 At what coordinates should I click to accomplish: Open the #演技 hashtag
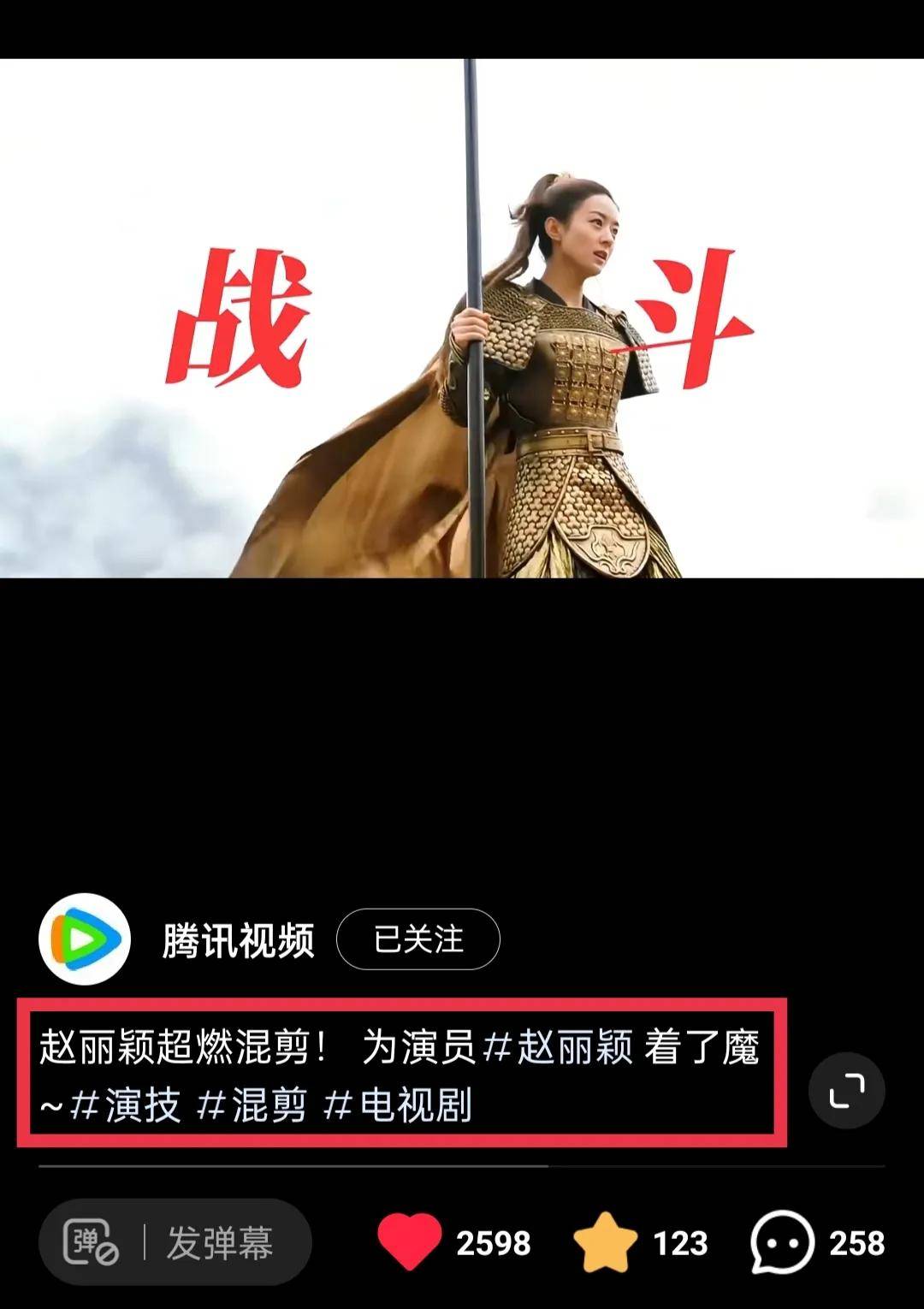pyautogui.click(x=125, y=1105)
